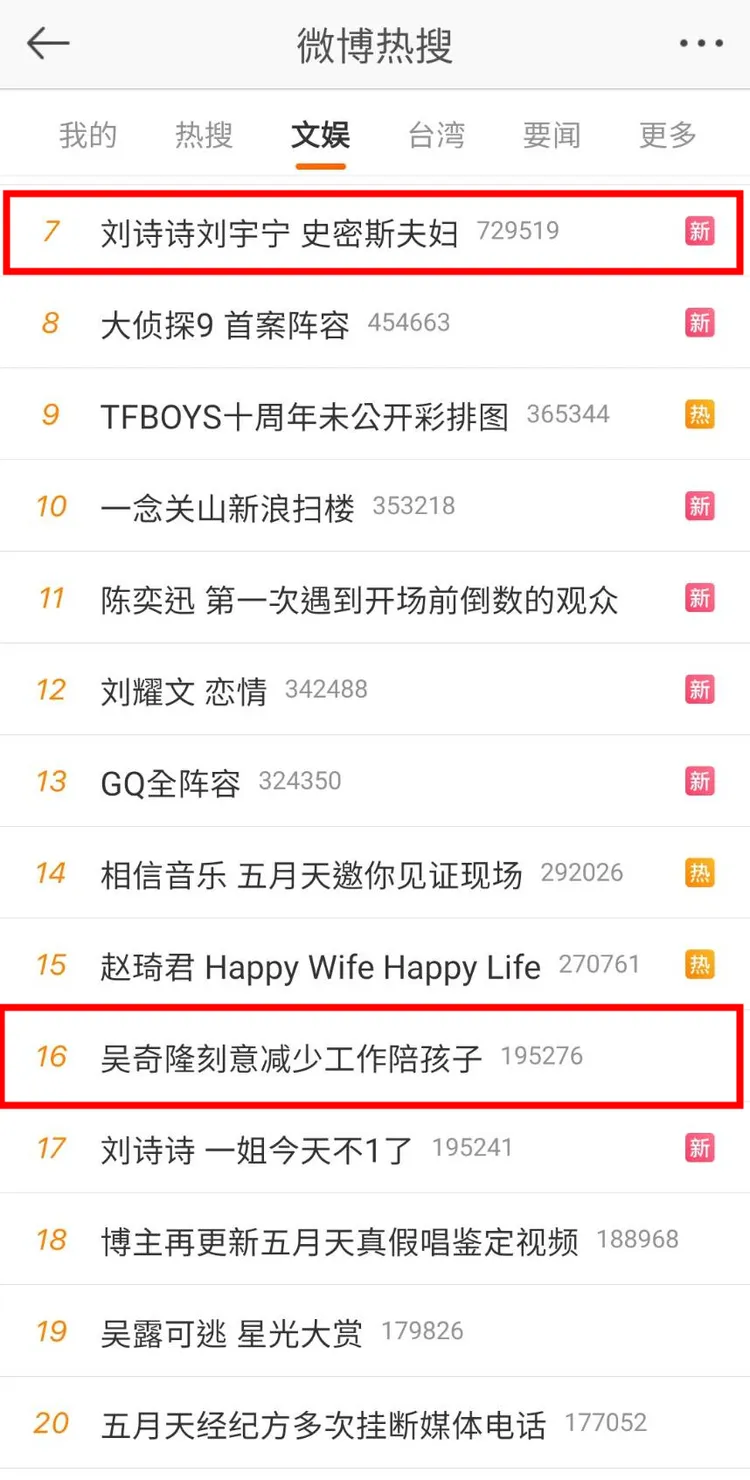This screenshot has width=750, height=1480.
Task: Tap the 热 badge beside 相信音乐 五月天邀你见证现场
Action: [700, 873]
